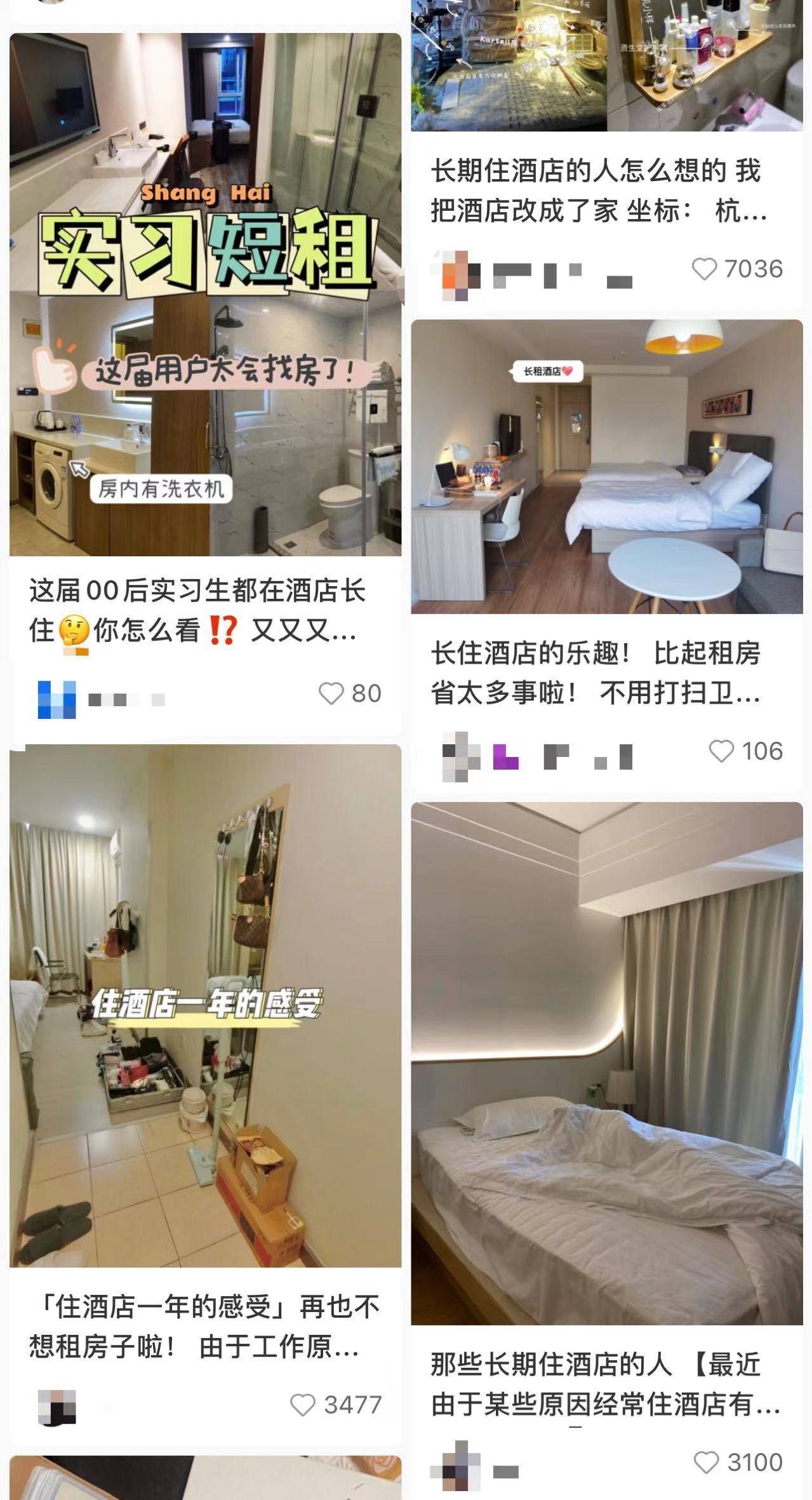Open the 长住酒店的乐趣 post
This screenshot has height=1500, width=812.
(606, 467)
